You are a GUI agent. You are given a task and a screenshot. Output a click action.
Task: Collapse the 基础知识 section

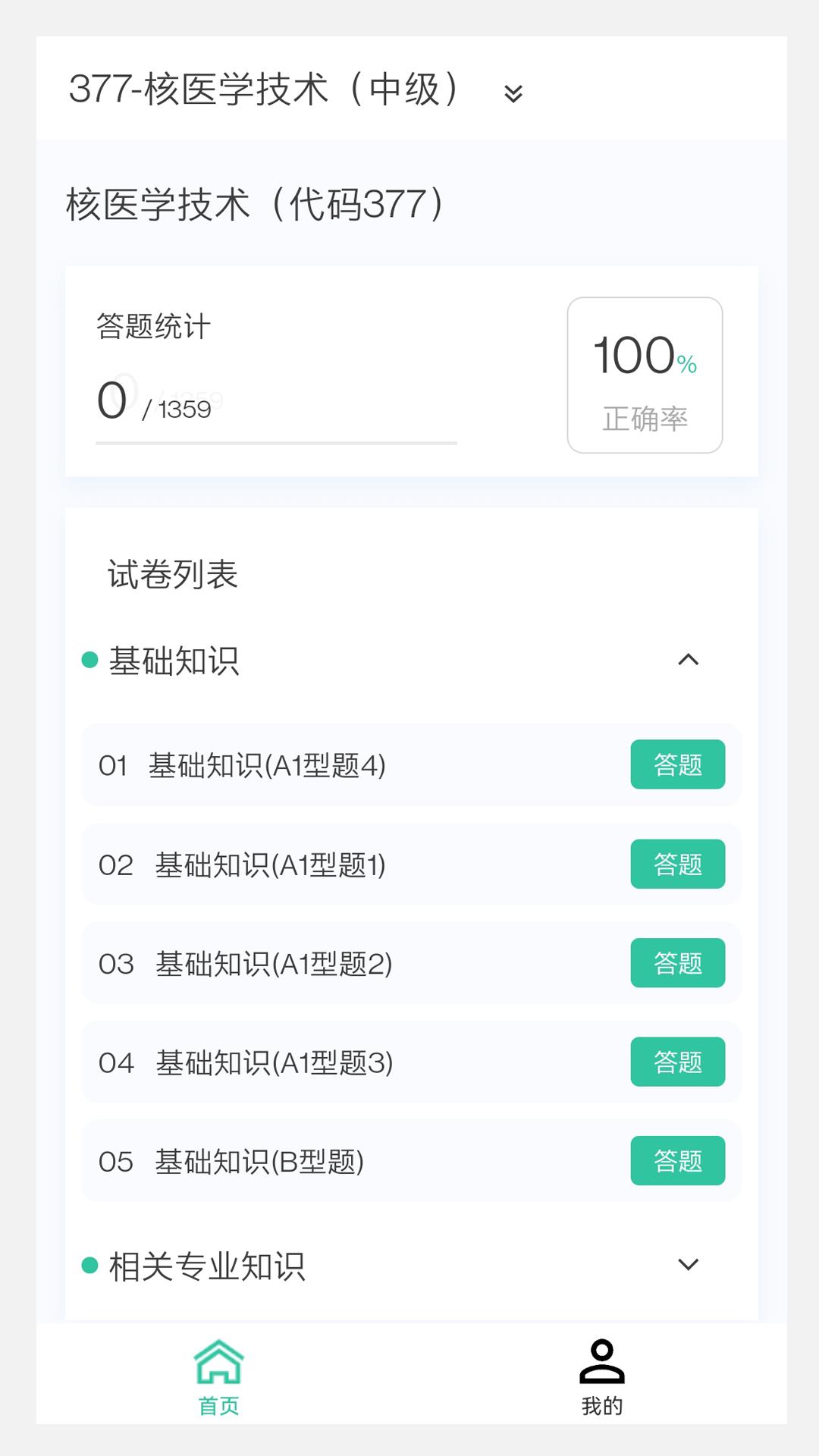pyautogui.click(x=689, y=661)
